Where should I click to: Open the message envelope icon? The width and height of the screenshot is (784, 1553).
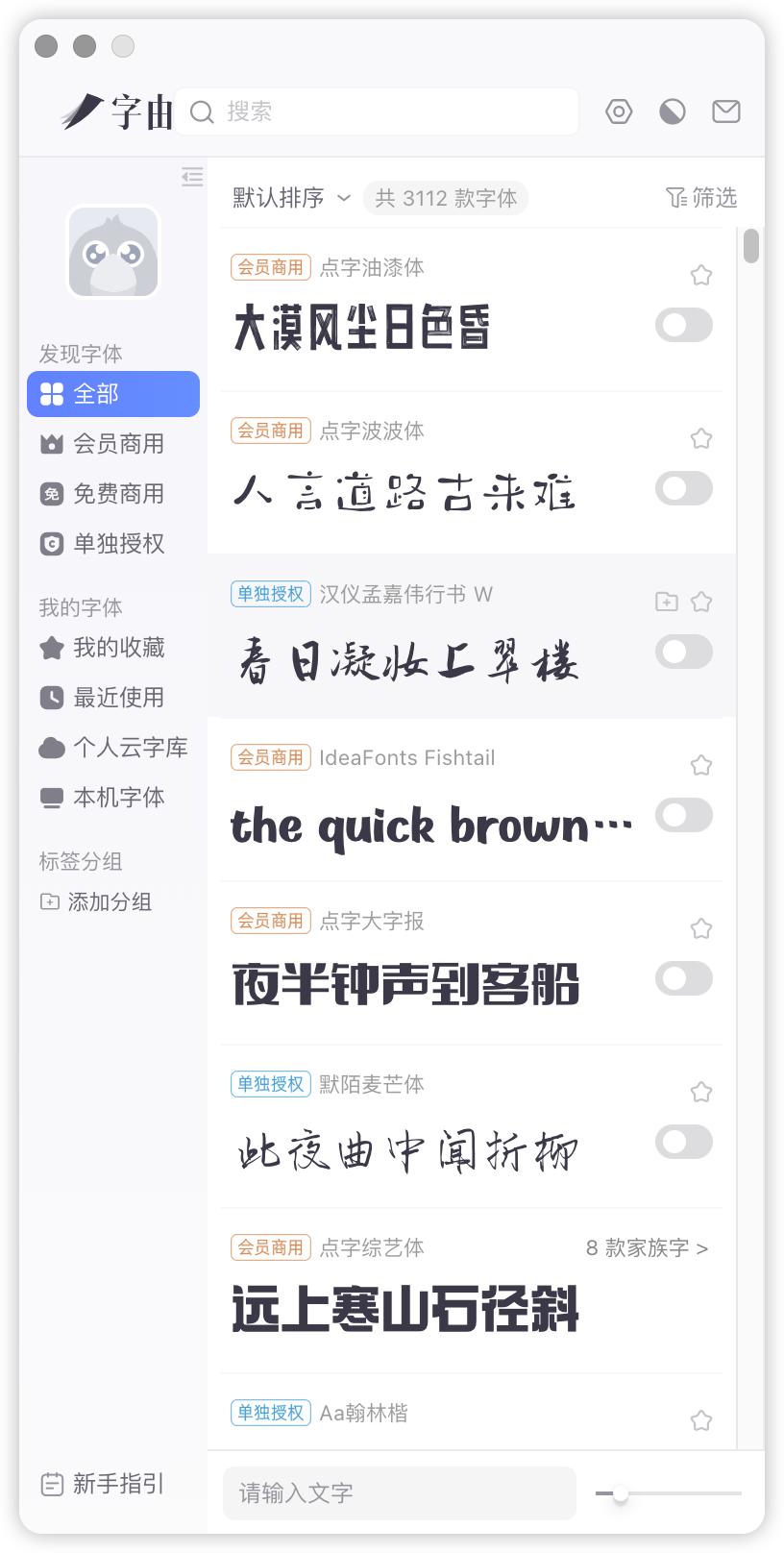(x=726, y=111)
